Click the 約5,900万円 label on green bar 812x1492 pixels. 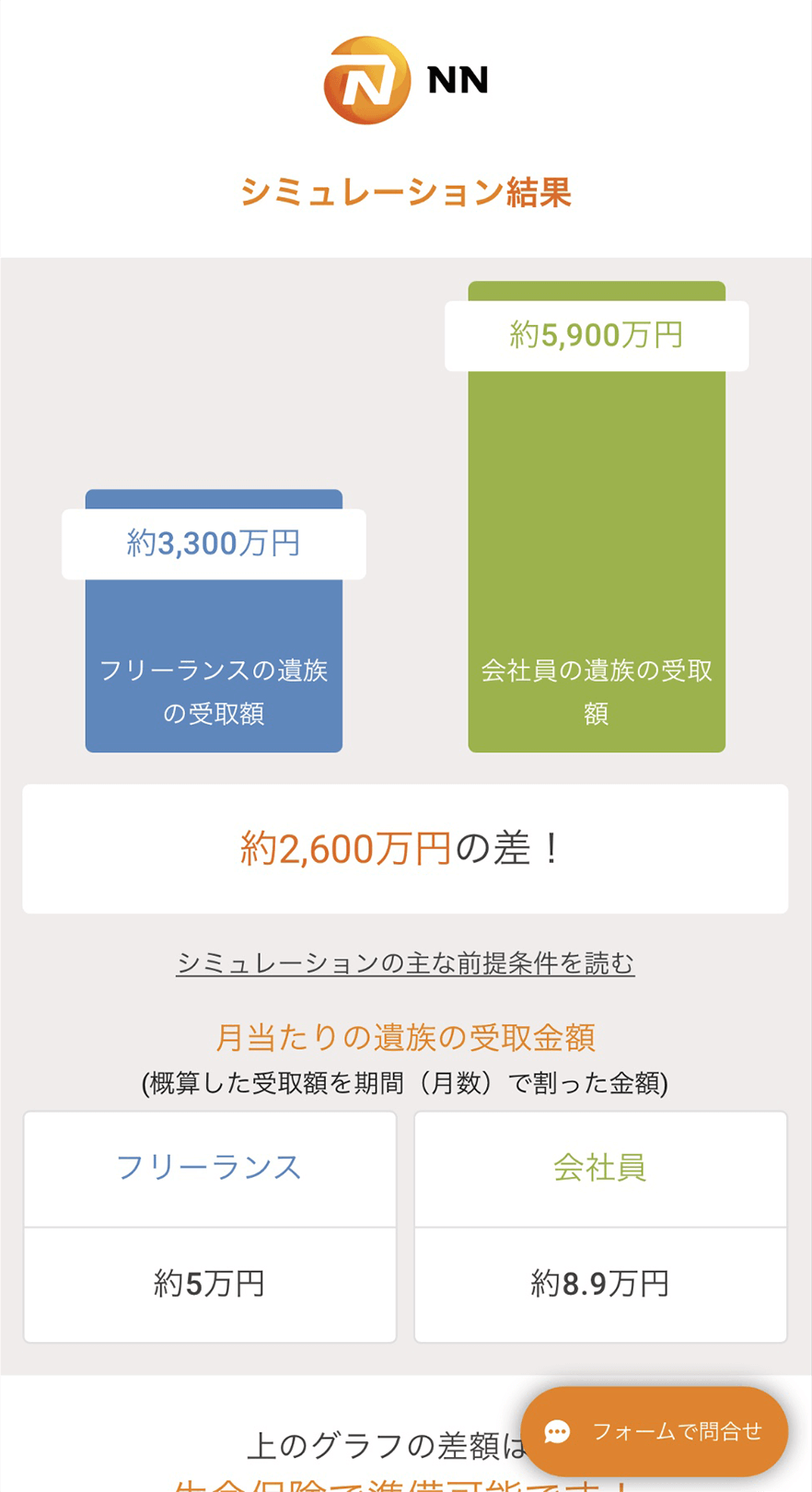pyautogui.click(x=597, y=335)
